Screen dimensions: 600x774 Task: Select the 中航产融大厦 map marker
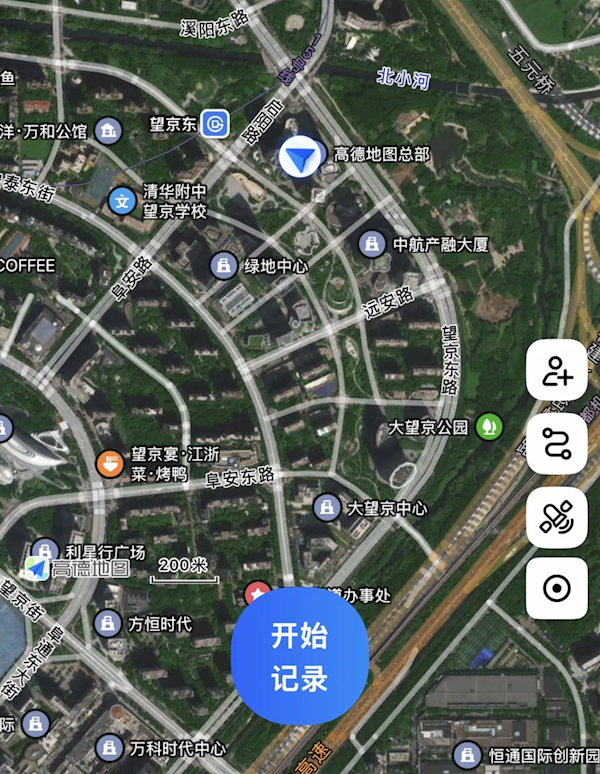click(372, 244)
